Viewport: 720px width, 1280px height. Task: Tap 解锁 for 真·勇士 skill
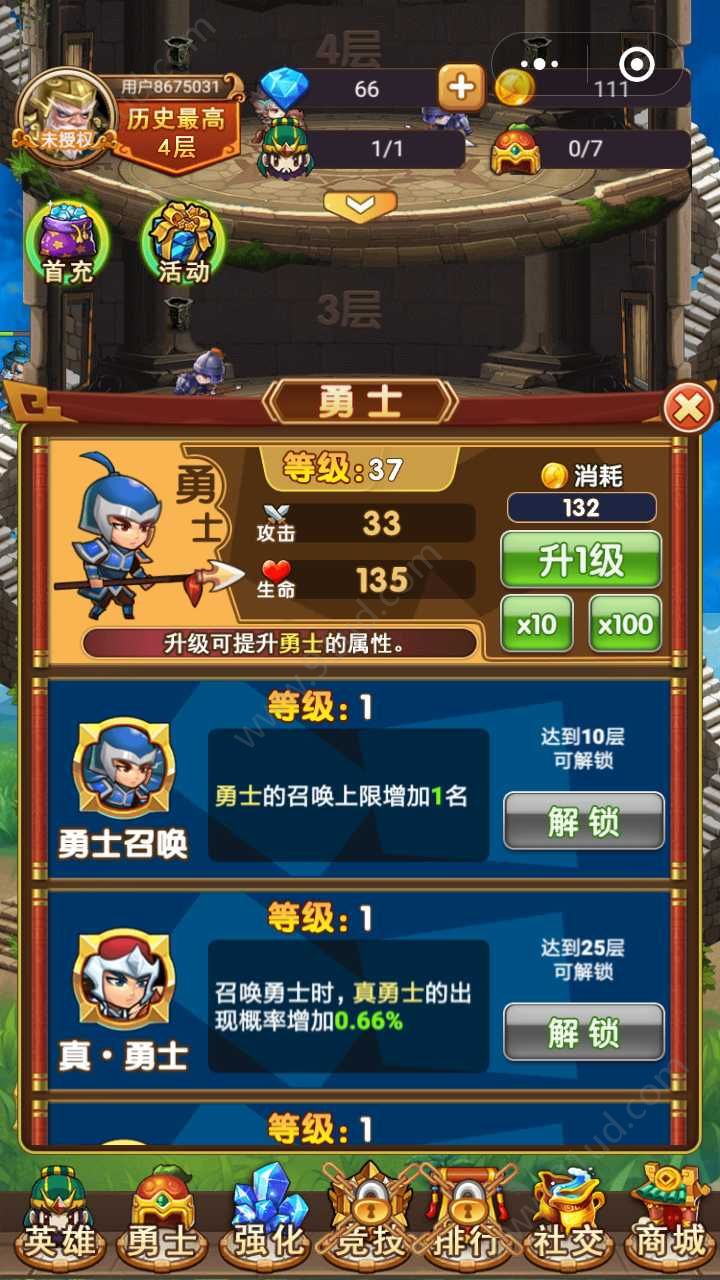[583, 1031]
